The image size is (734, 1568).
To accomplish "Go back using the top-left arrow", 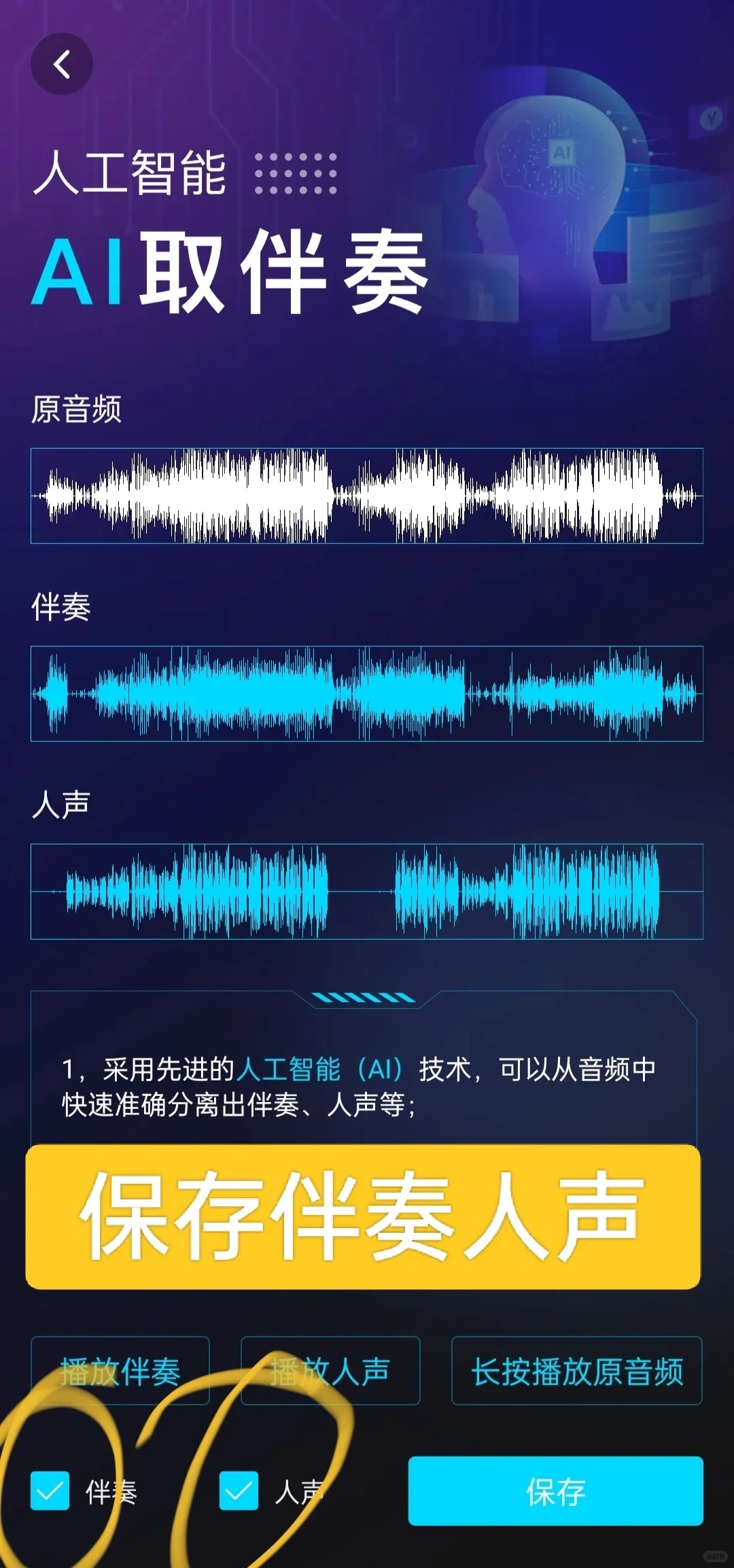I will pos(62,65).
